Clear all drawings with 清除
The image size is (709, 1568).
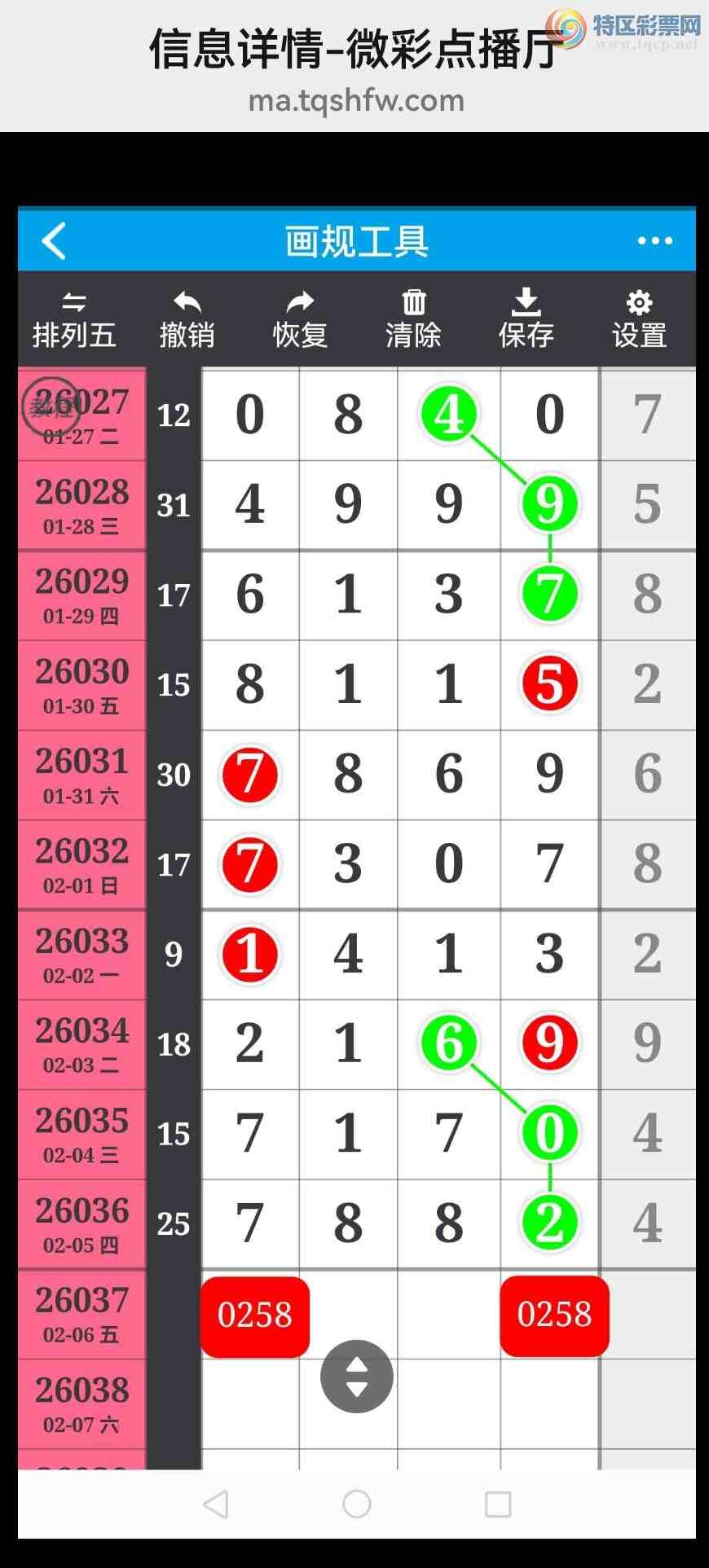413,320
